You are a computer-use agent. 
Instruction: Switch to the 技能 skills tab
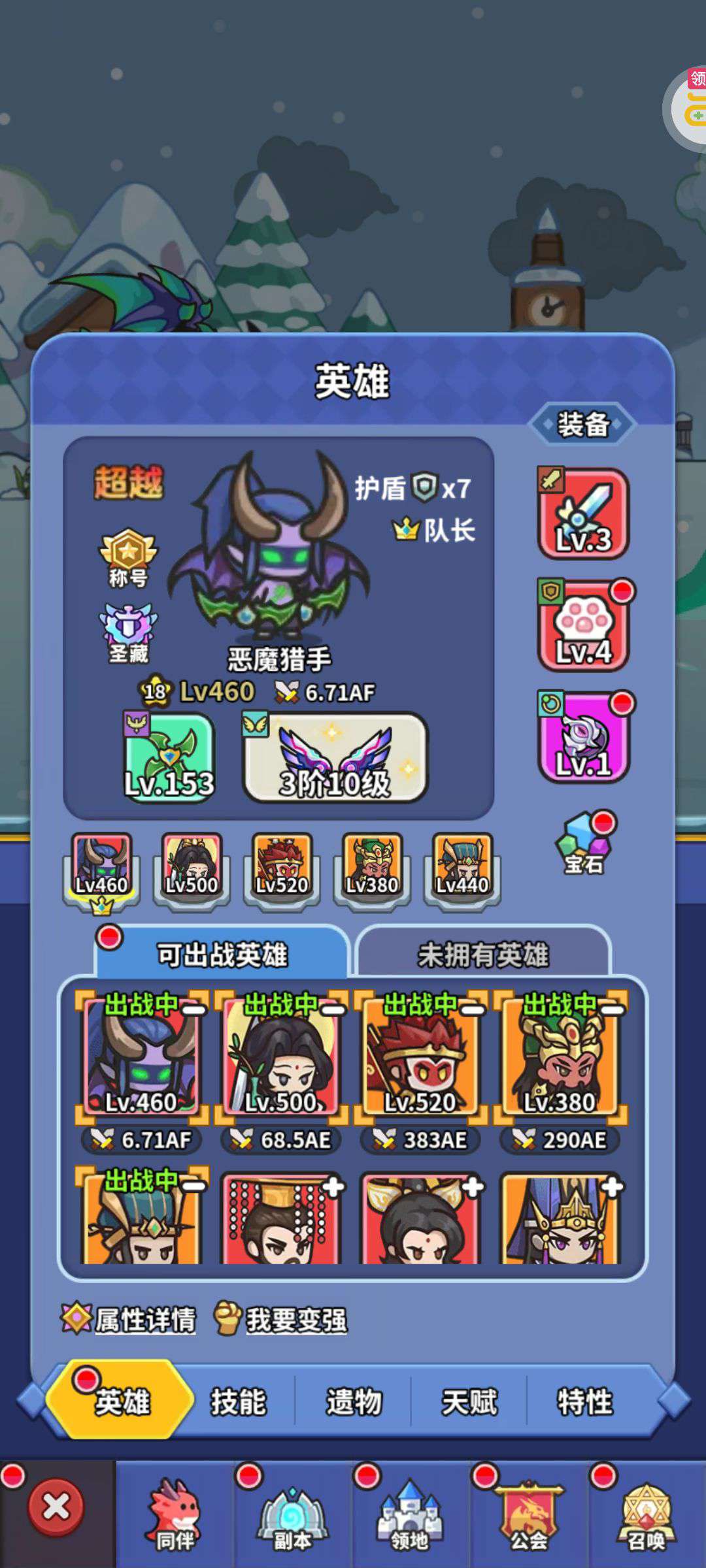tap(238, 1403)
